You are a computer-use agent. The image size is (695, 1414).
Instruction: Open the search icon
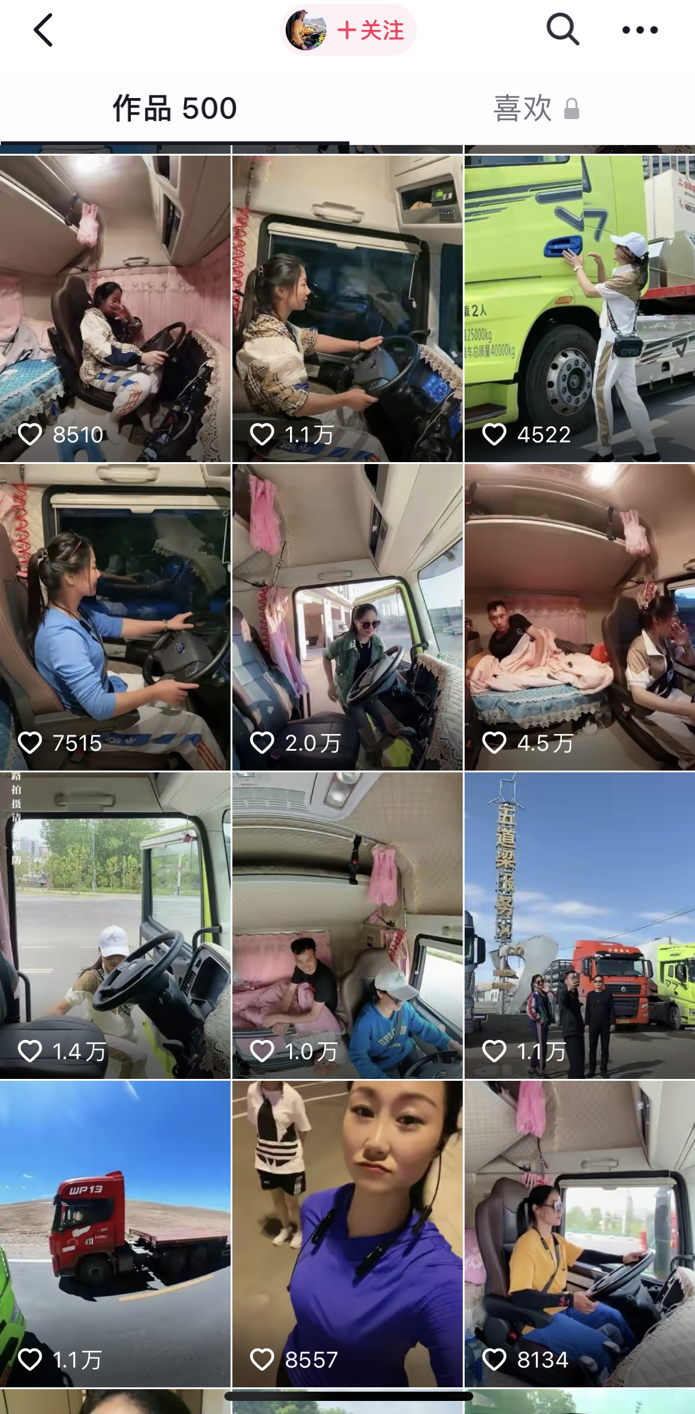[562, 30]
